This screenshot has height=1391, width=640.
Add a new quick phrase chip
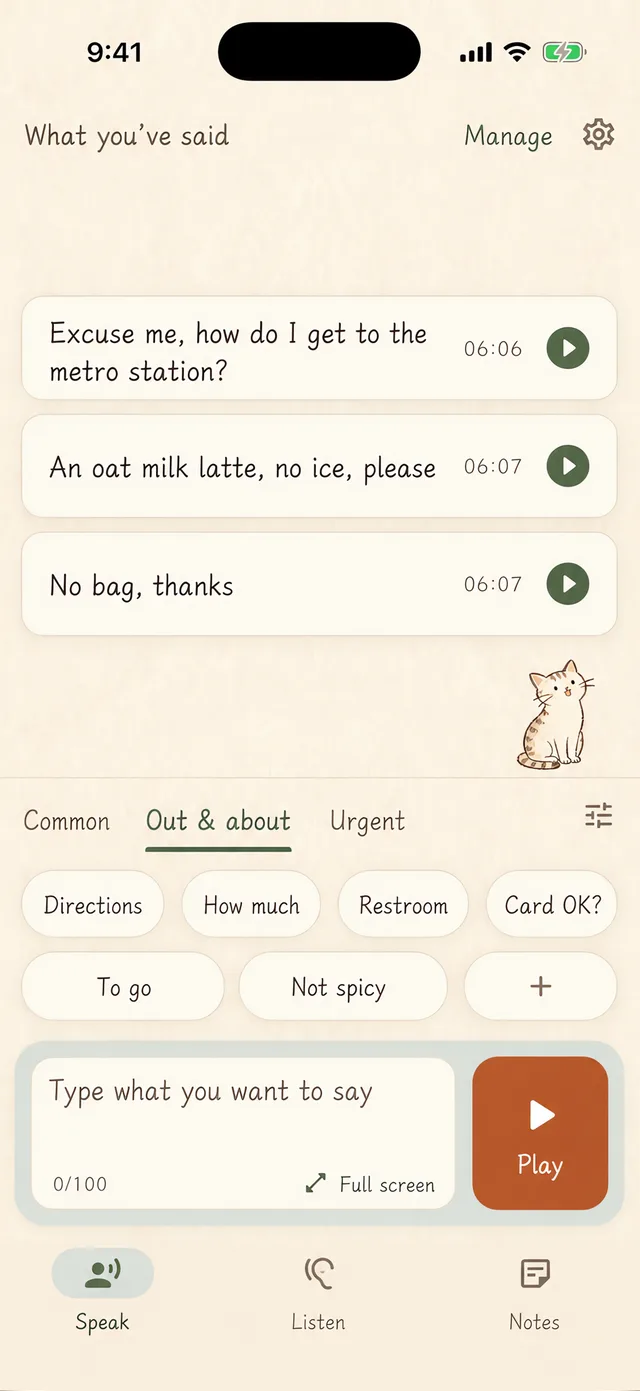[x=541, y=987]
